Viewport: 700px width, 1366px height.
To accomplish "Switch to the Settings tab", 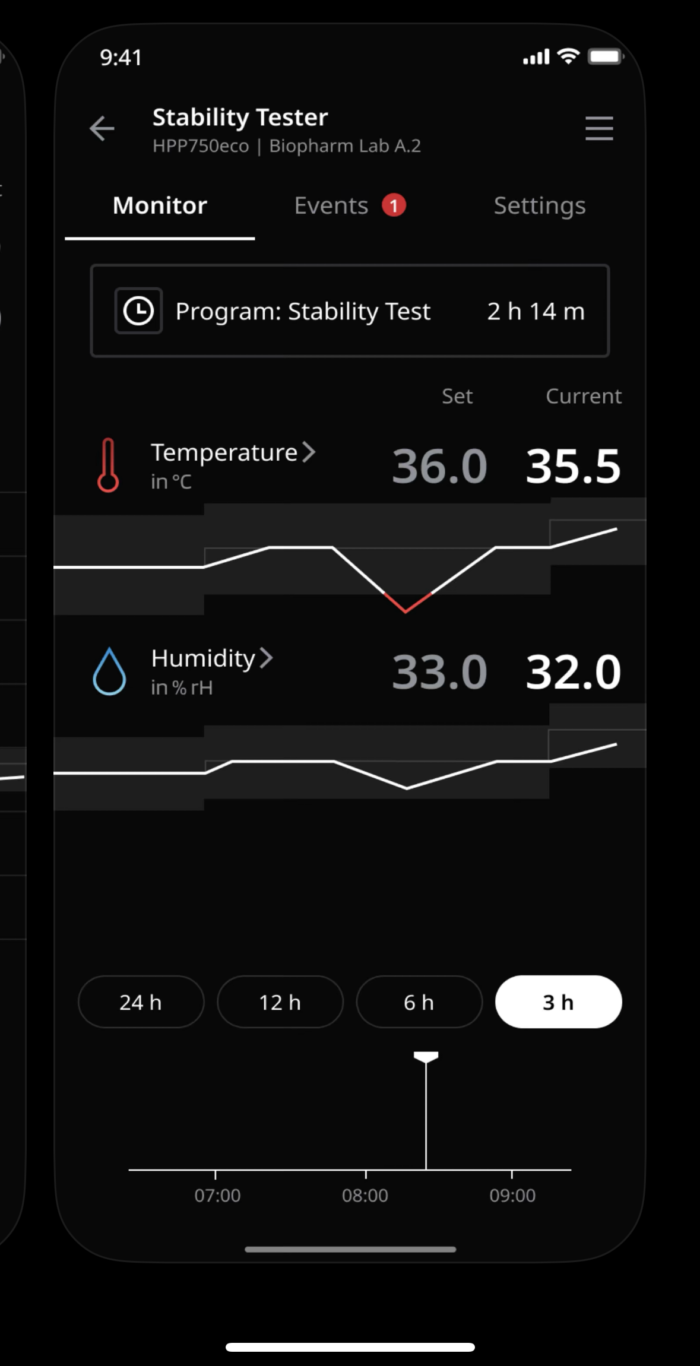I will (x=539, y=206).
